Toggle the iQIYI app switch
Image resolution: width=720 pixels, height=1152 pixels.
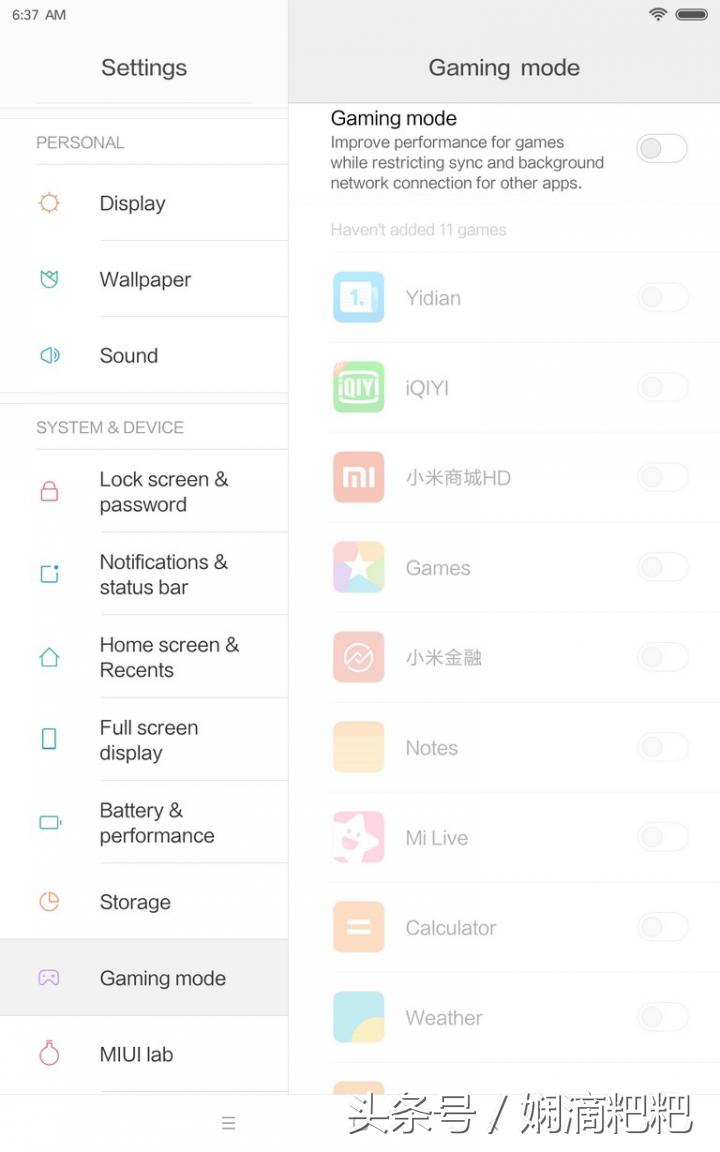point(662,387)
